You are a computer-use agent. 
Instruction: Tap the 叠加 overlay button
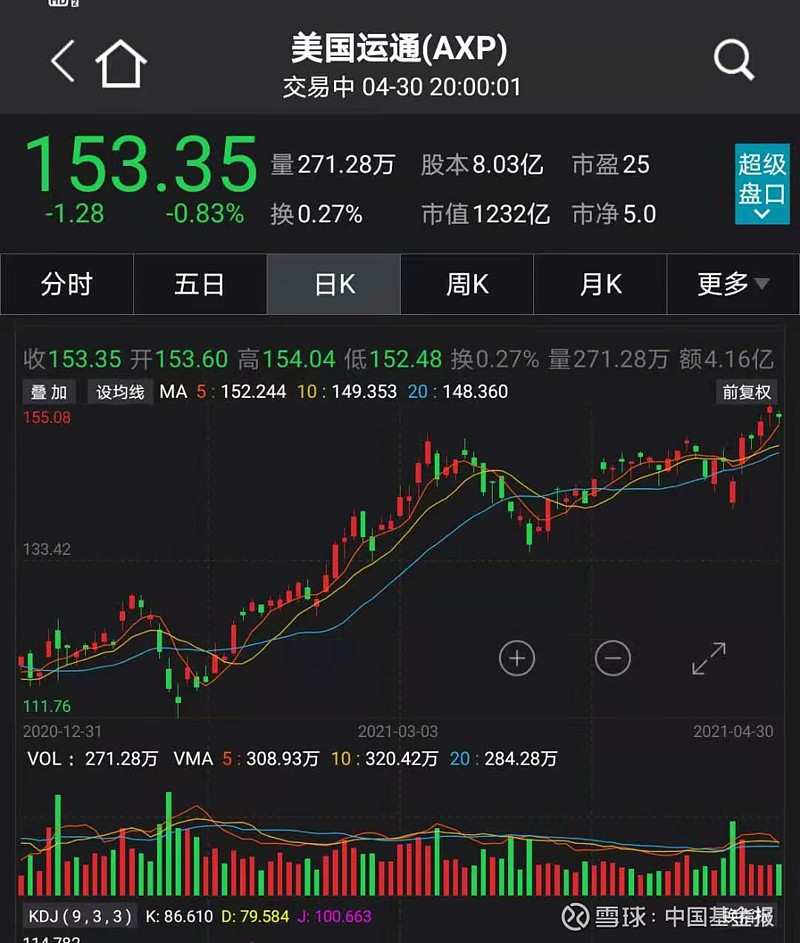pyautogui.click(x=50, y=392)
